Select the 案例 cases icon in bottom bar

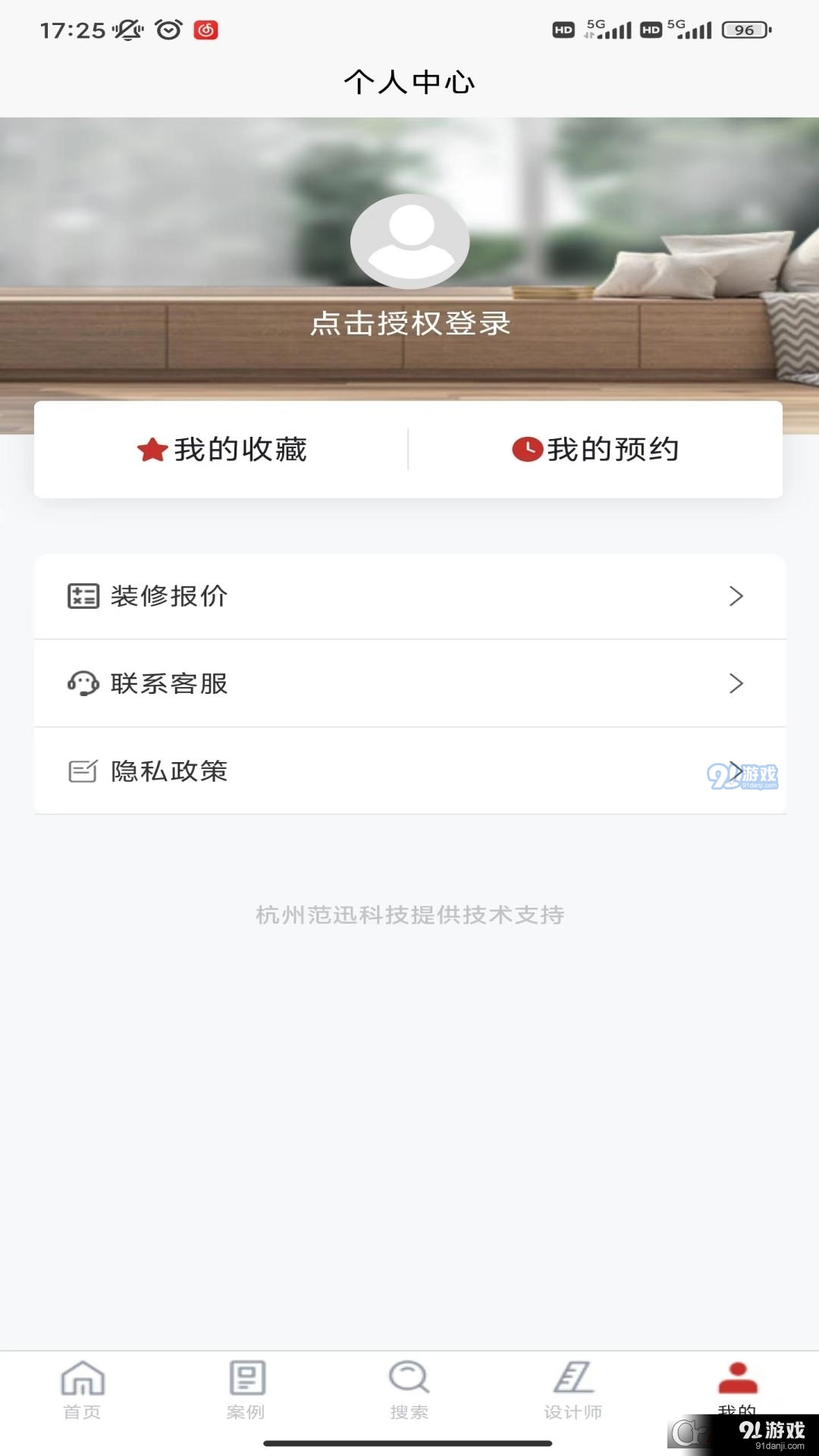tap(245, 1382)
